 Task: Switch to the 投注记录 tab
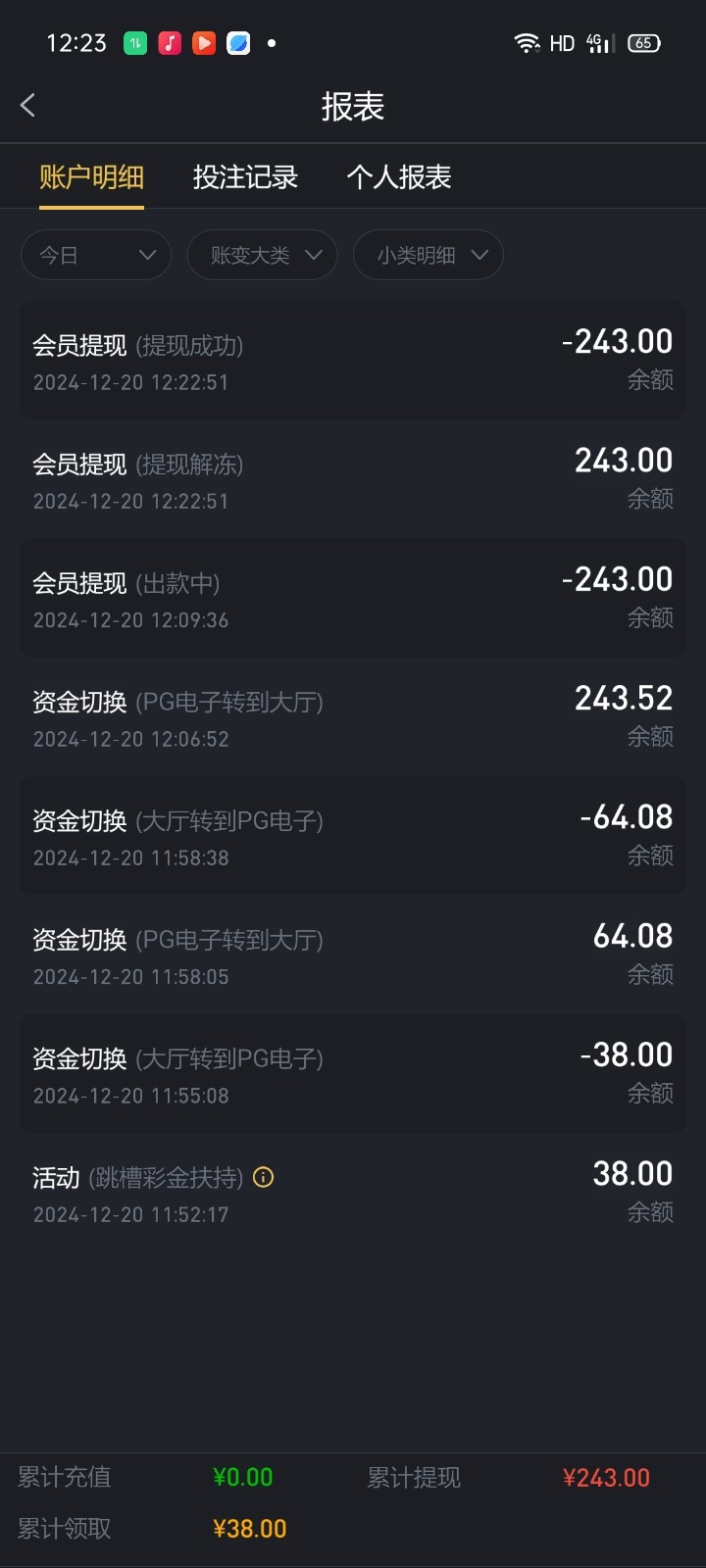(245, 177)
